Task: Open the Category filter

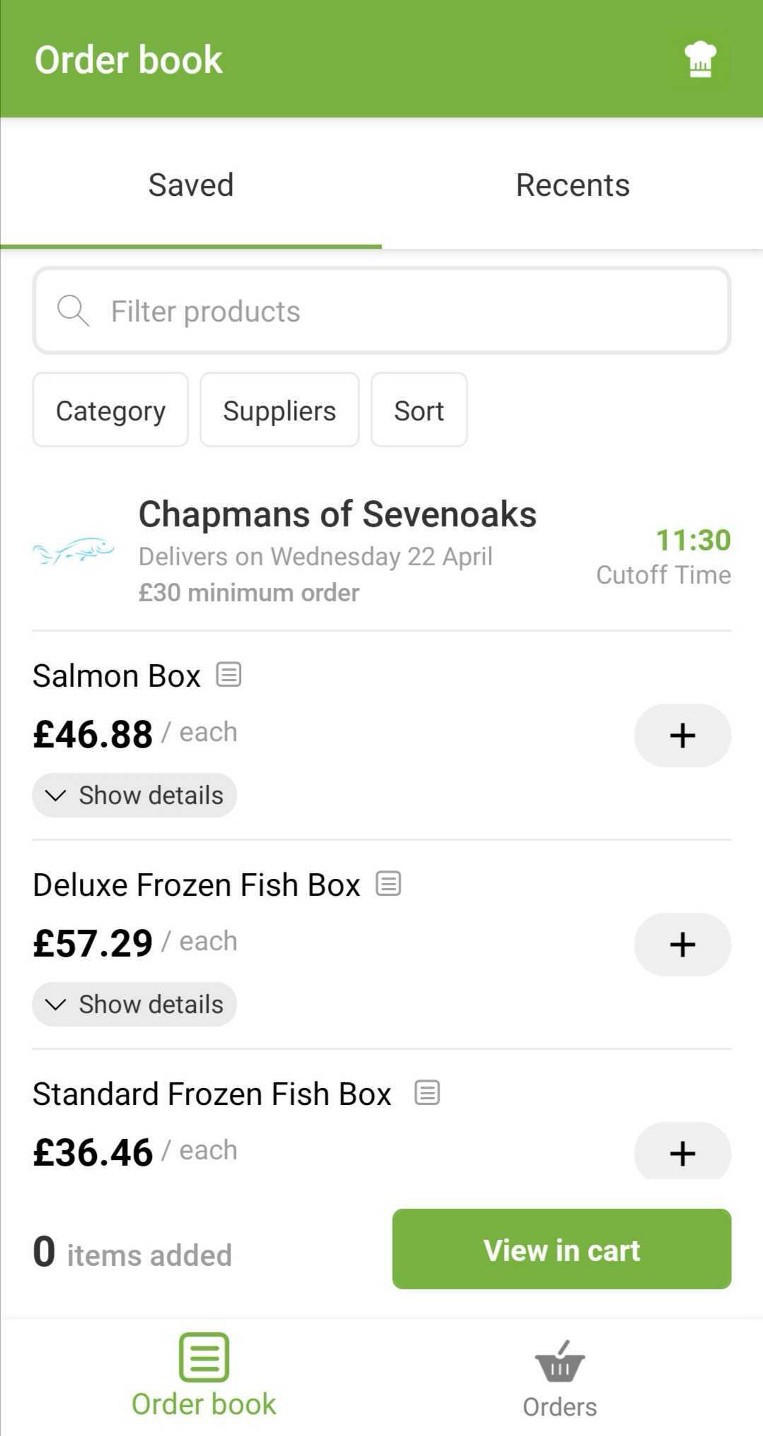Action: tap(110, 410)
